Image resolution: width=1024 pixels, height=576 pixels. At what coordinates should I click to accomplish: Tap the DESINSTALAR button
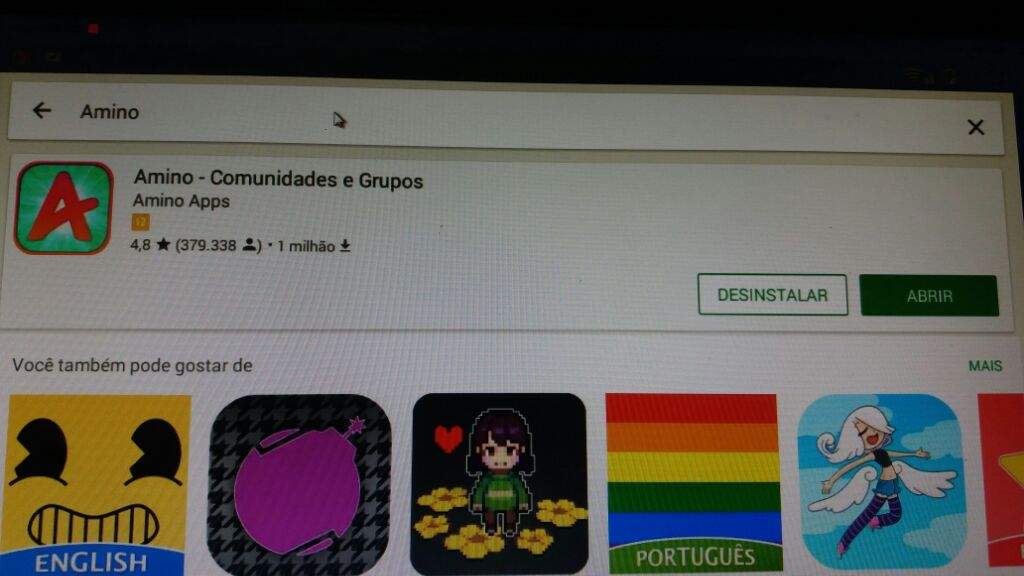pos(772,295)
